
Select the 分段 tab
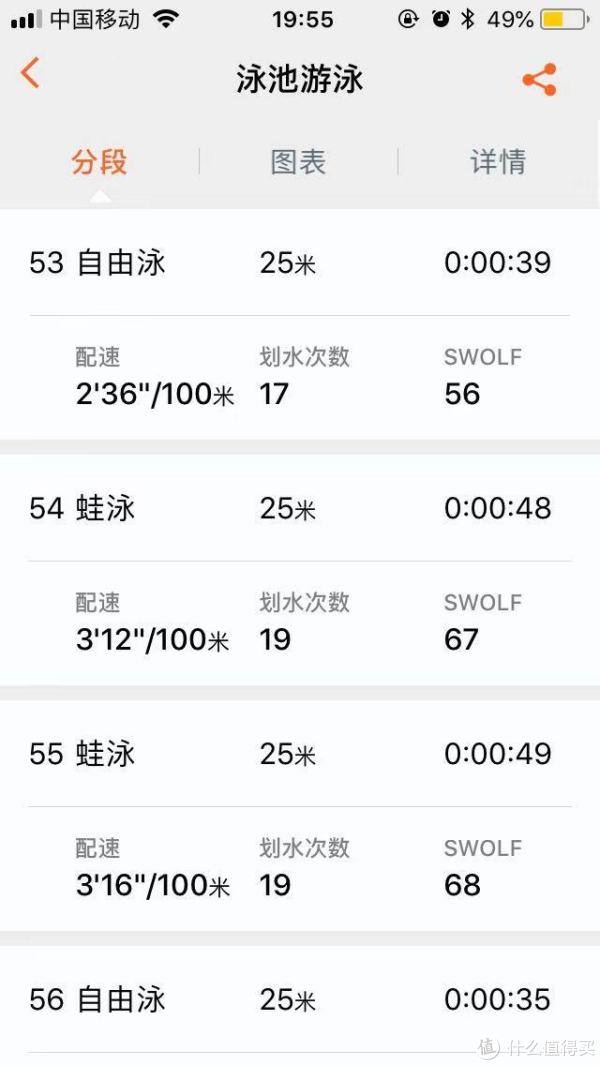[99, 162]
